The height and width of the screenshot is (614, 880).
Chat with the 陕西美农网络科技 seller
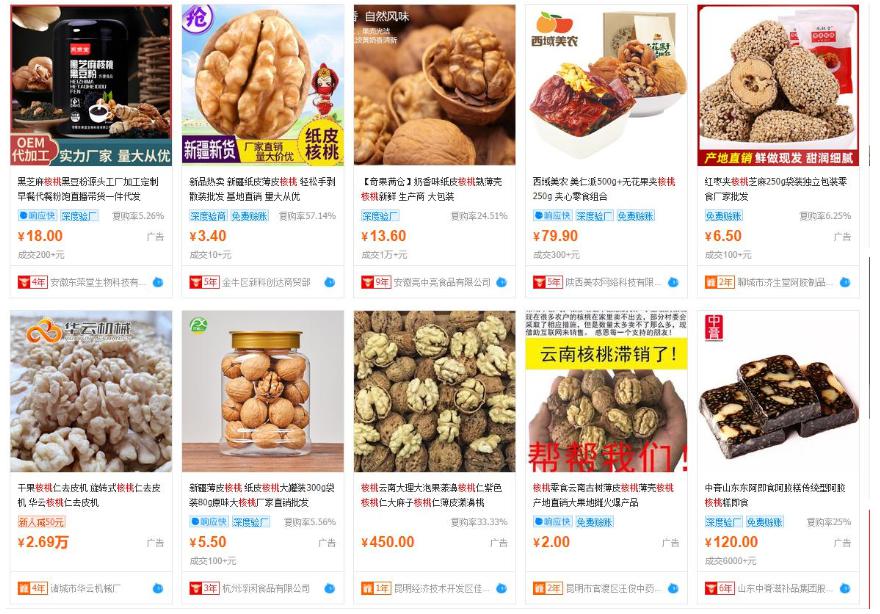click(673, 283)
